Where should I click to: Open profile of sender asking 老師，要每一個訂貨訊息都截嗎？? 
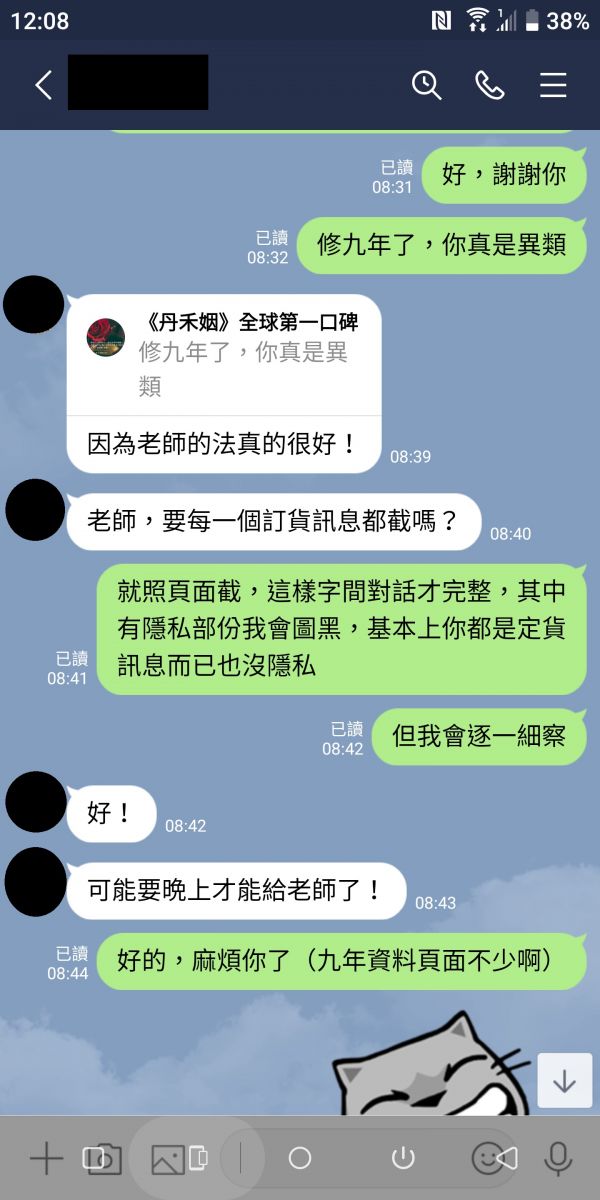coord(35,509)
